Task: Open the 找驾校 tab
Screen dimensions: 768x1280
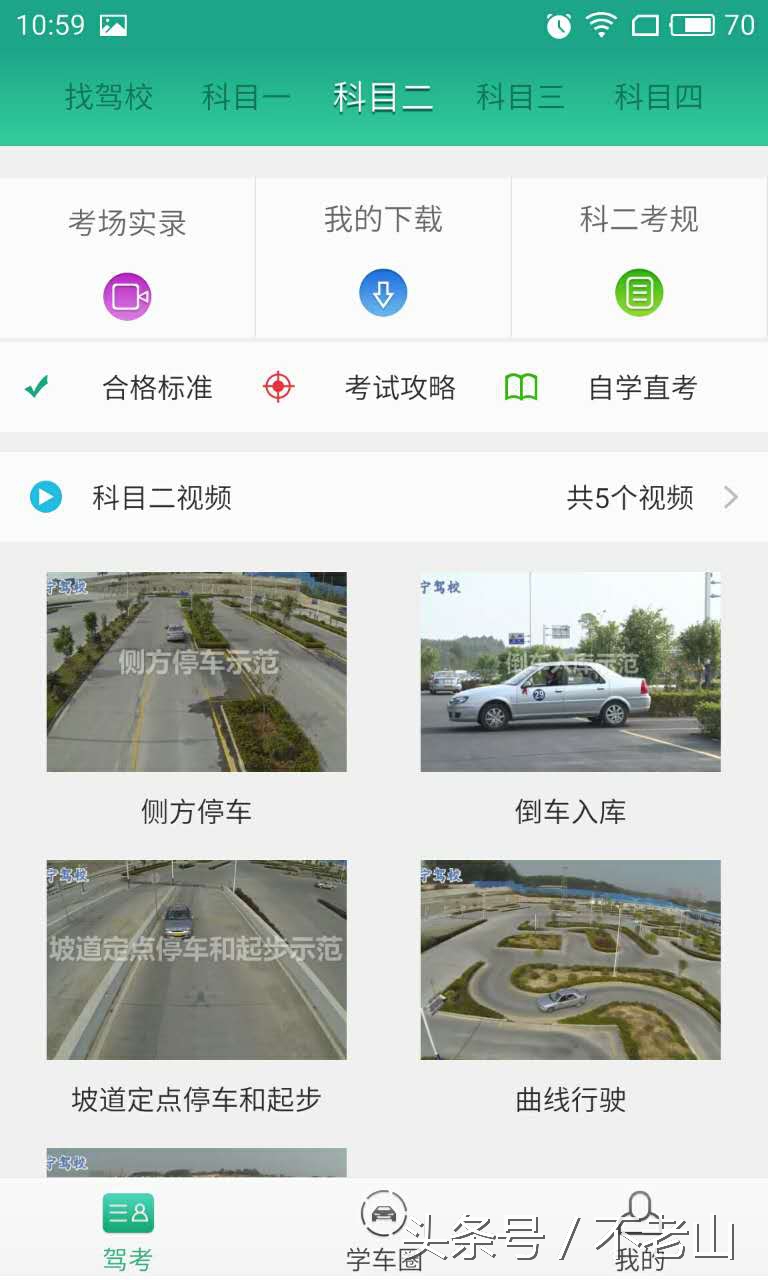Action: point(110,96)
